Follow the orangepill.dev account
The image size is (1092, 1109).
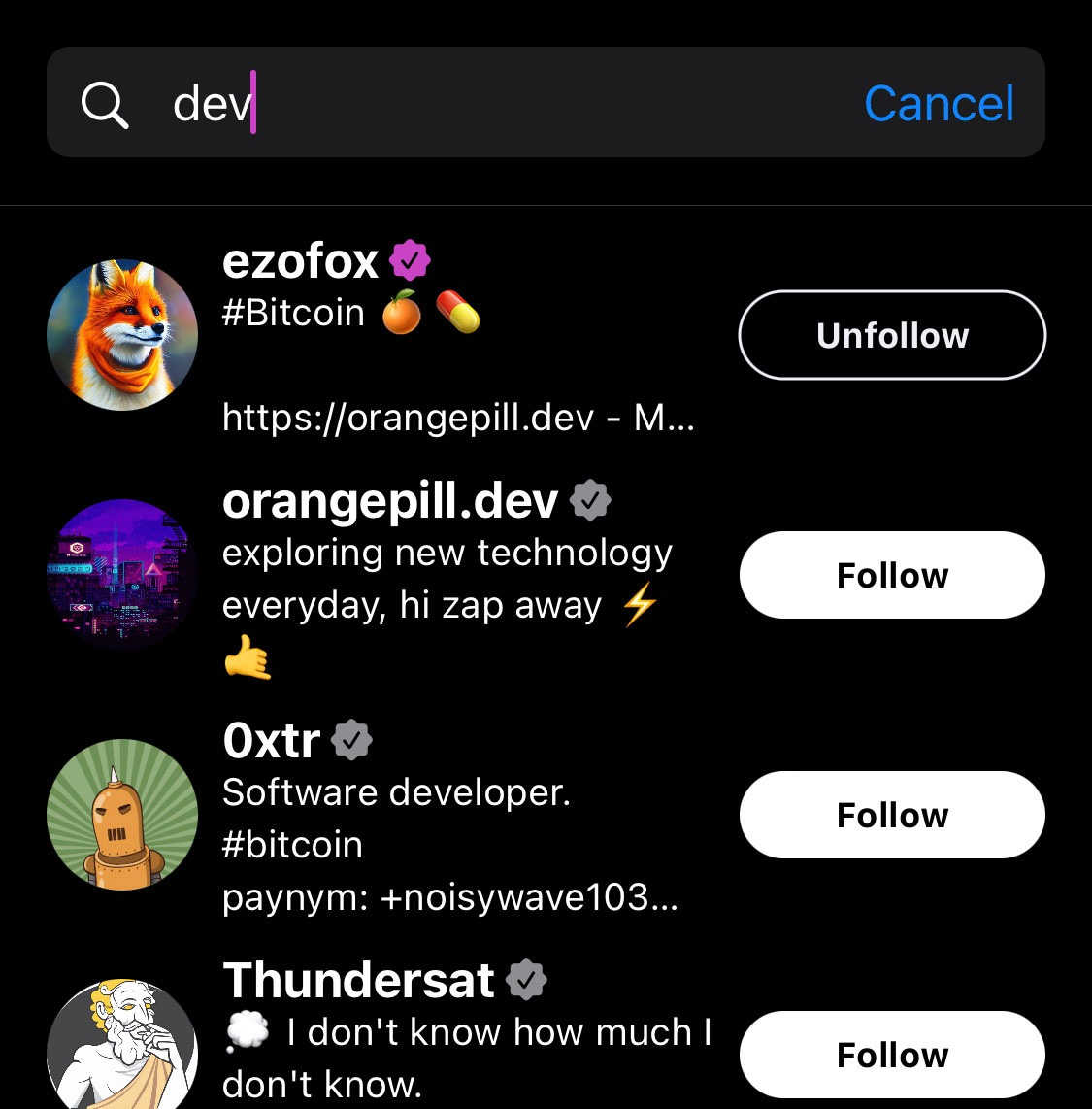coord(891,575)
